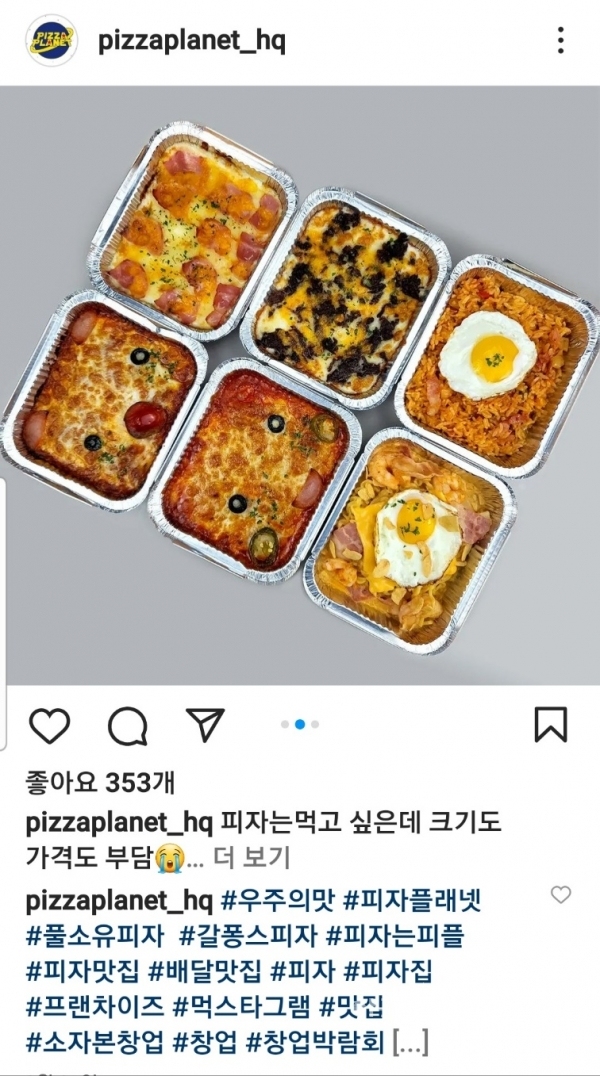The image size is (600, 1076).
Task: Open pizzaplanet_hq username in the post header
Action: pyautogui.click(x=191, y=42)
